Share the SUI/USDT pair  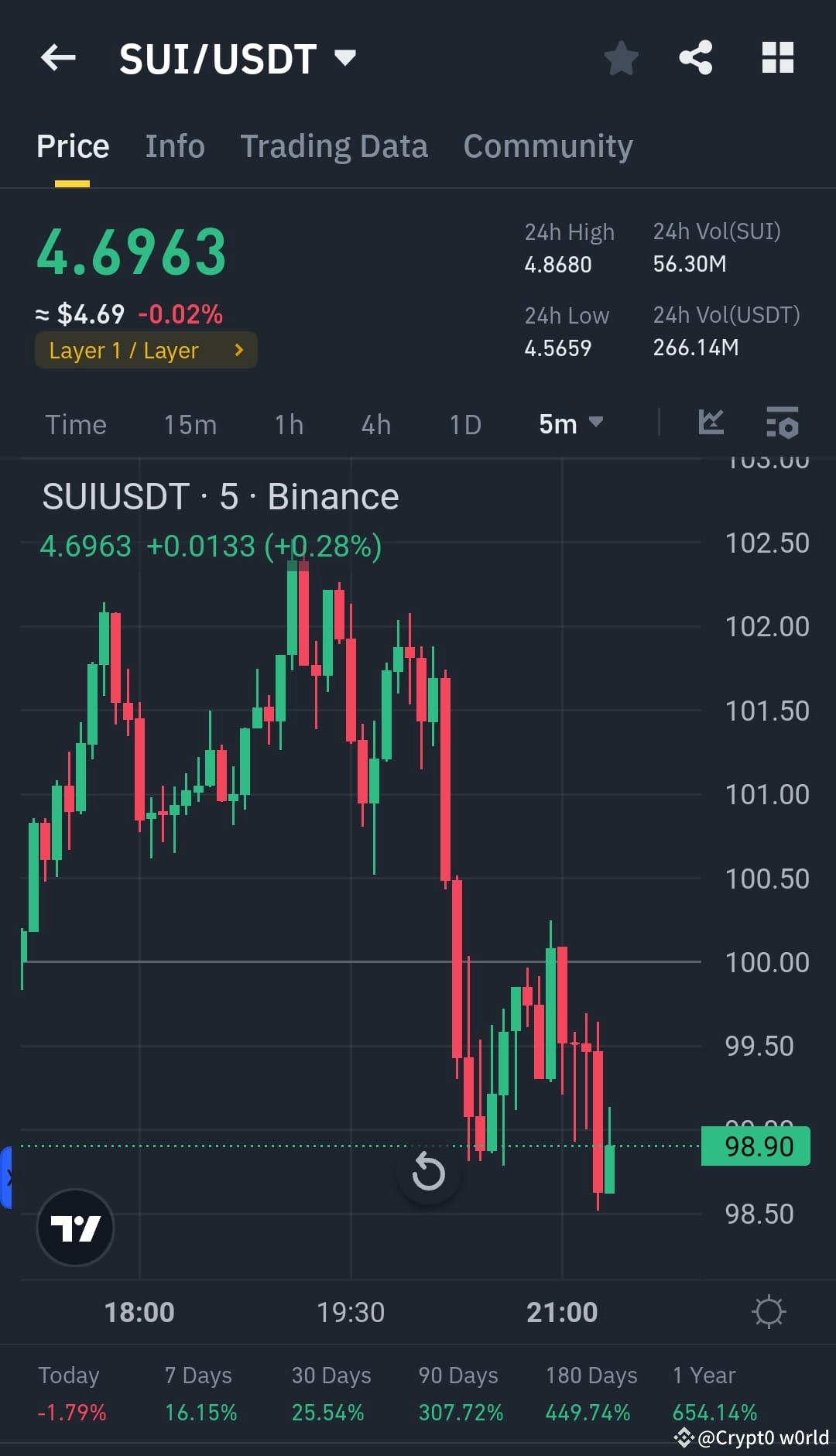click(694, 57)
